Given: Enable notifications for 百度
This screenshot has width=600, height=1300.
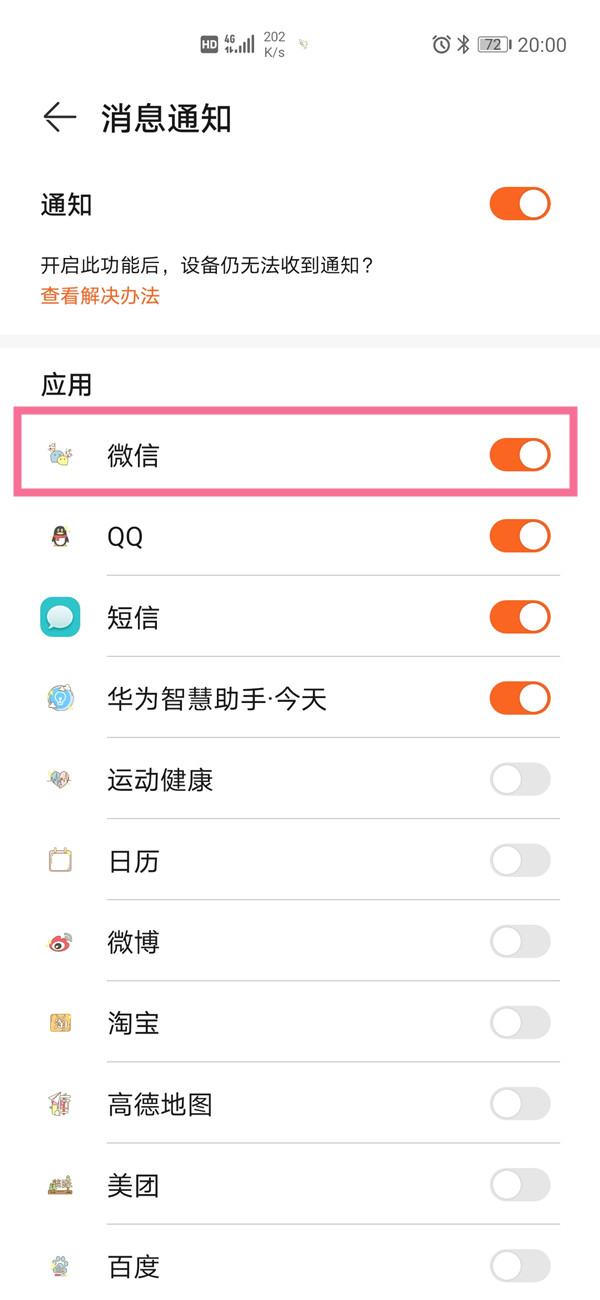Looking at the screenshot, I should point(520,1266).
